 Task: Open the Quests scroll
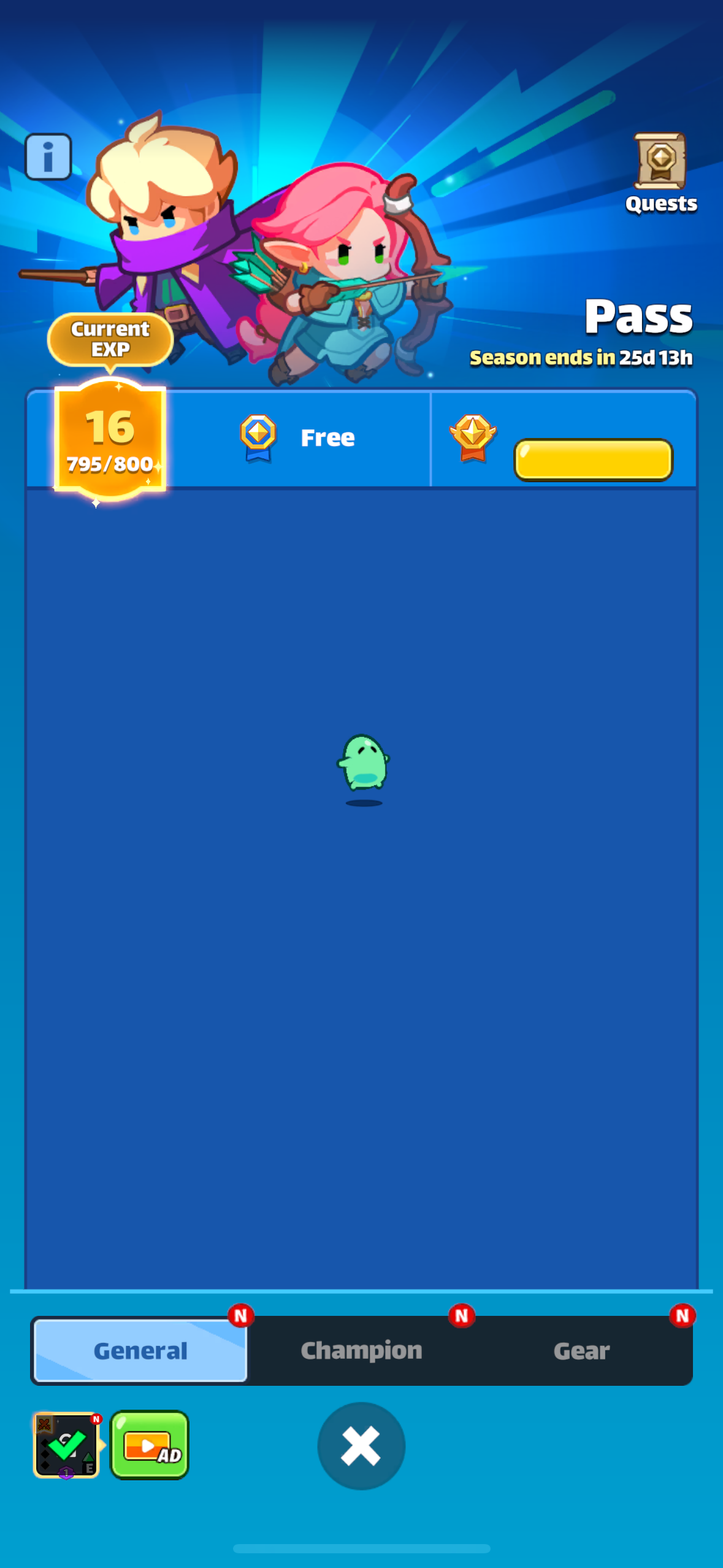click(x=660, y=172)
